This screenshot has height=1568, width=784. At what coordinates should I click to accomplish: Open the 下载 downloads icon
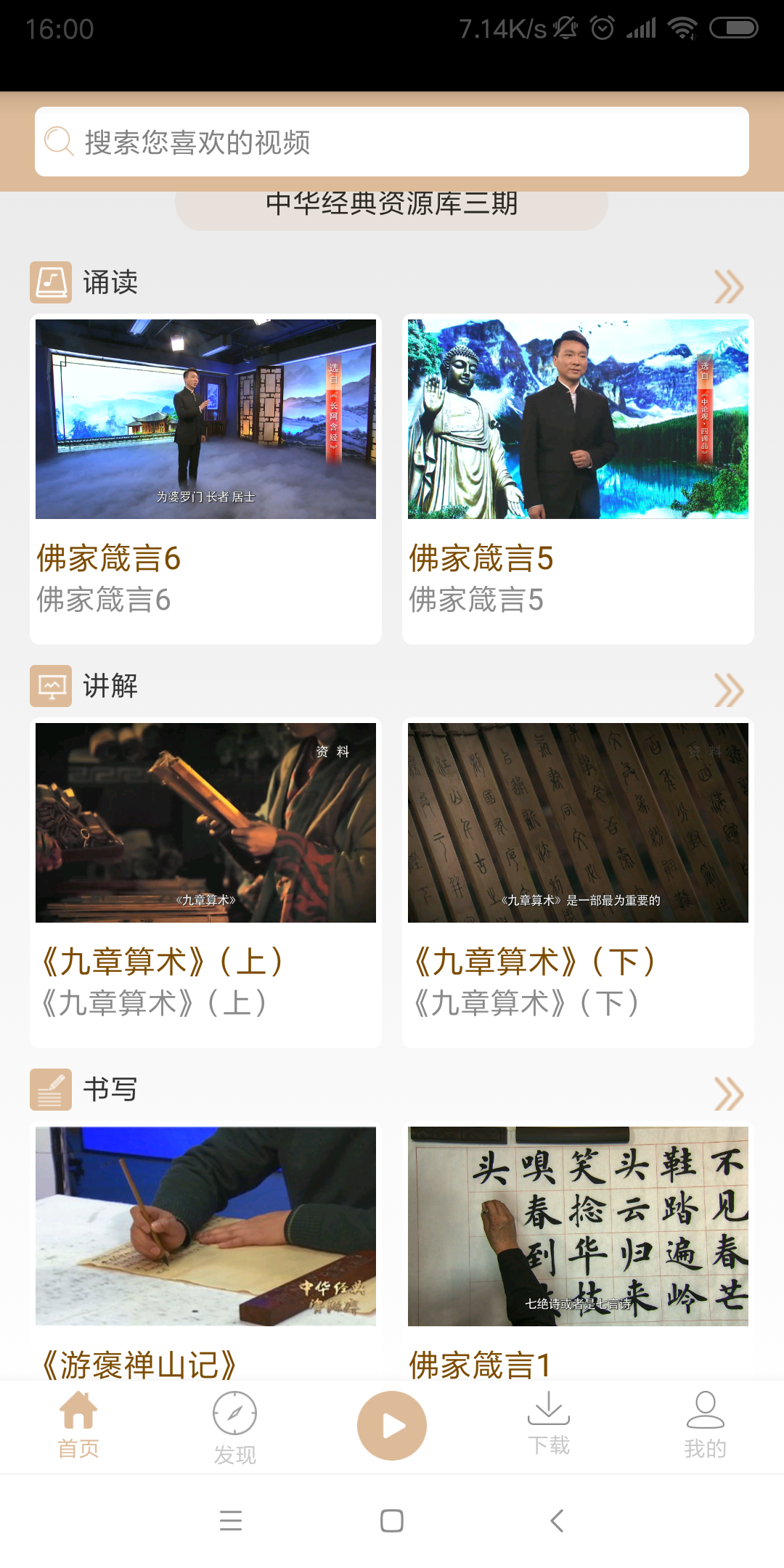click(x=549, y=1408)
